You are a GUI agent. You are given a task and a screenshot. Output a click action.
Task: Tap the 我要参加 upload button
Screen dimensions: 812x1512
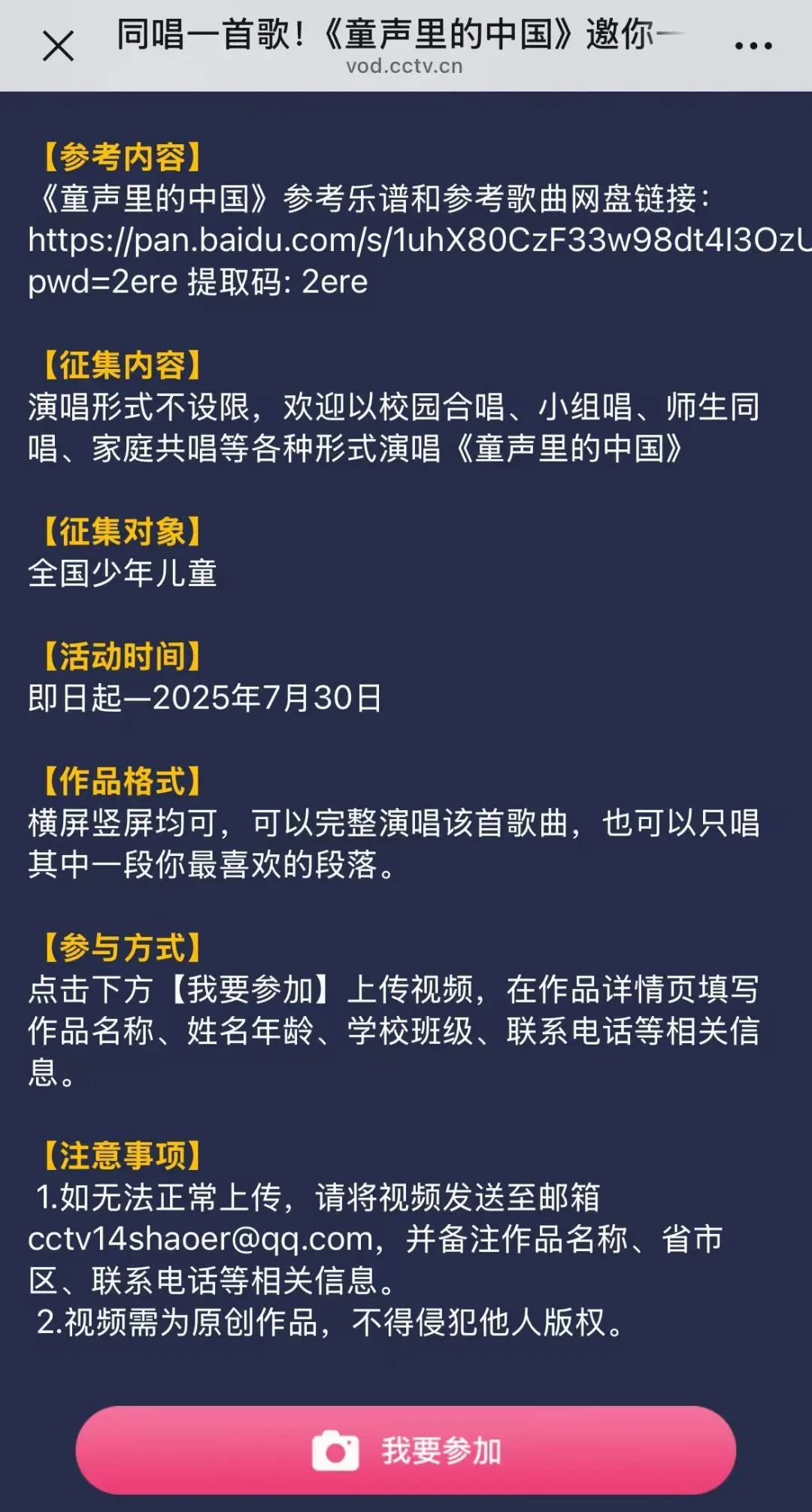tap(406, 1450)
